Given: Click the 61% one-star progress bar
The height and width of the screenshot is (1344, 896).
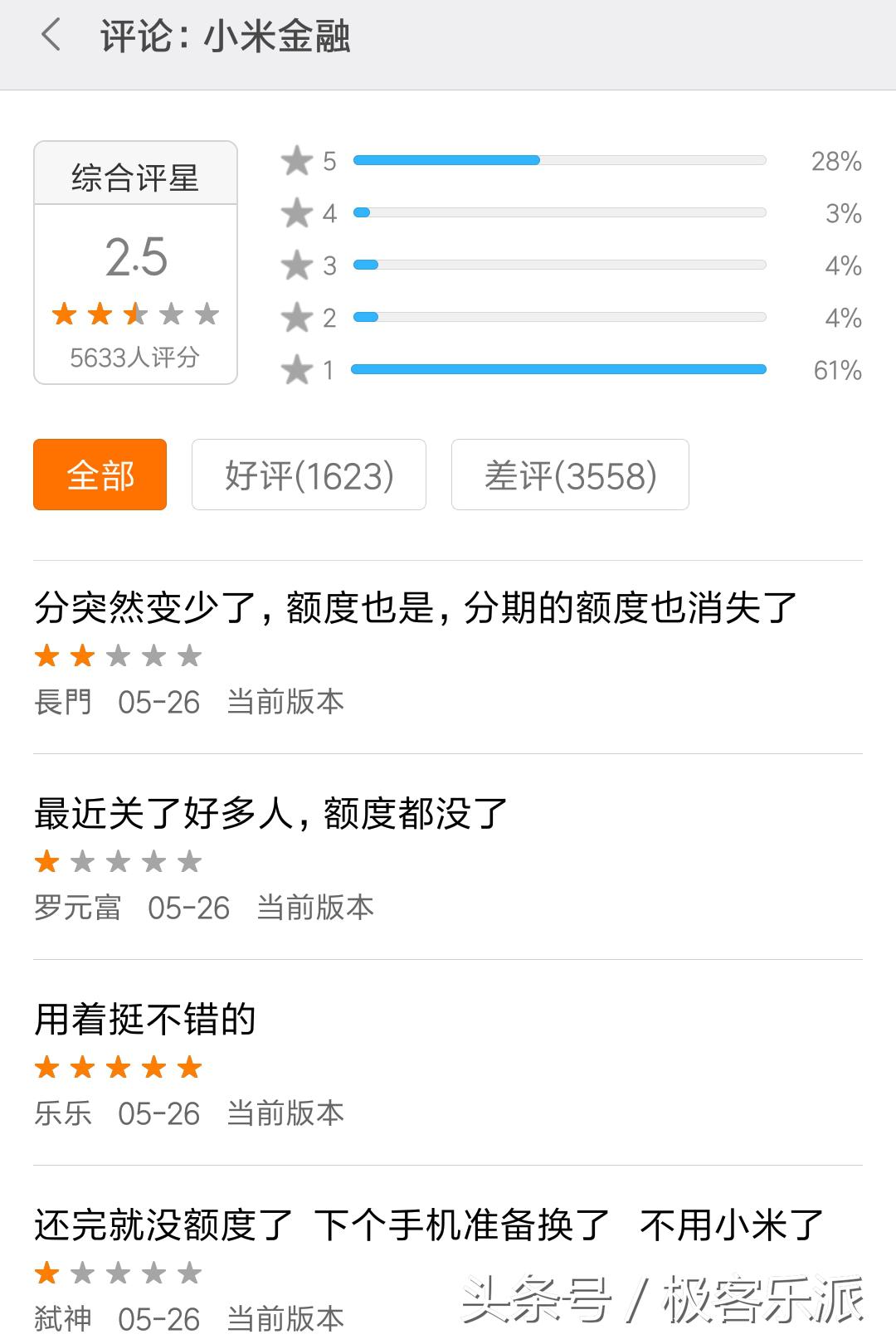Looking at the screenshot, I should 560,368.
